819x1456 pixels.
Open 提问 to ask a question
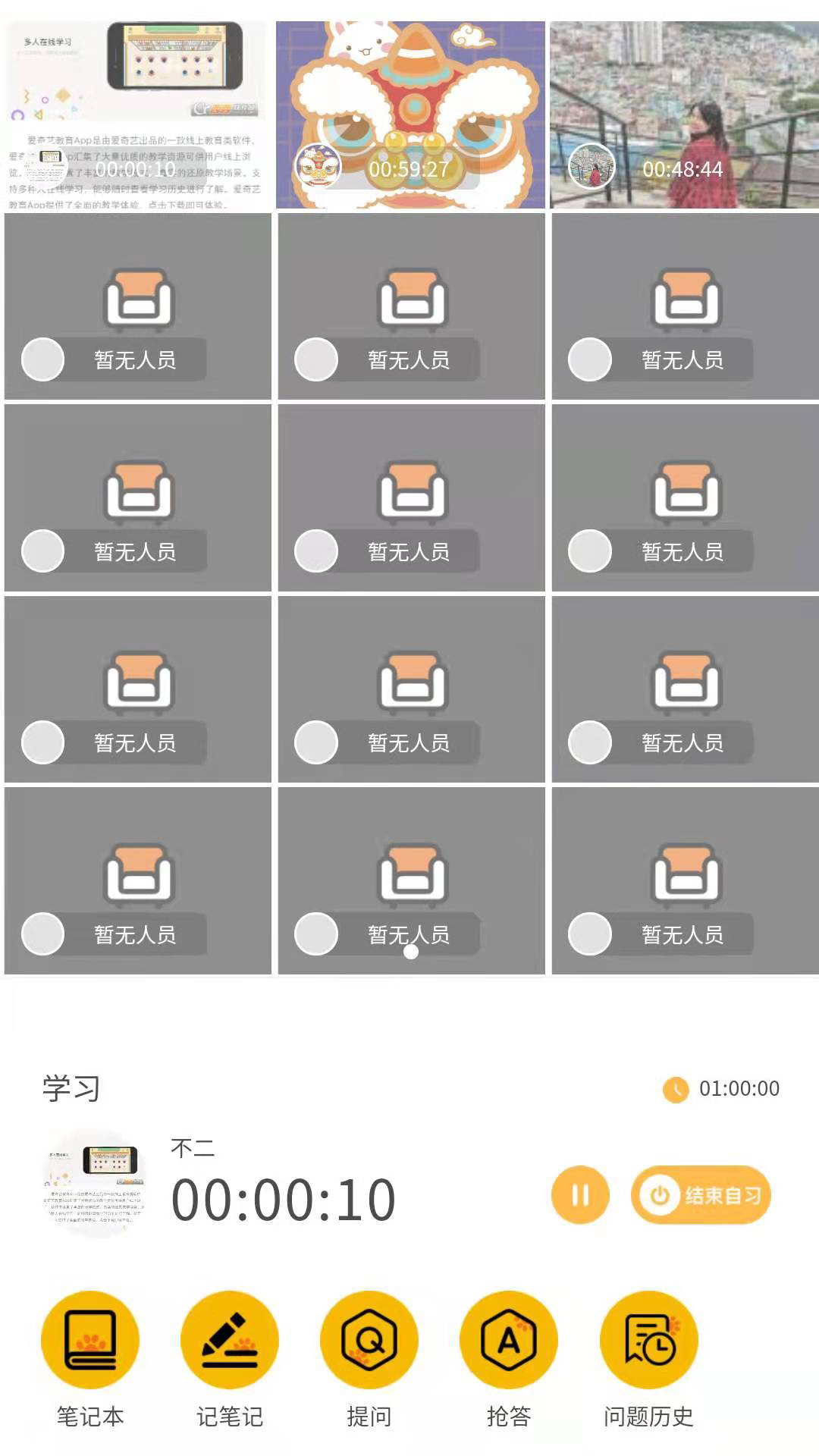369,1340
